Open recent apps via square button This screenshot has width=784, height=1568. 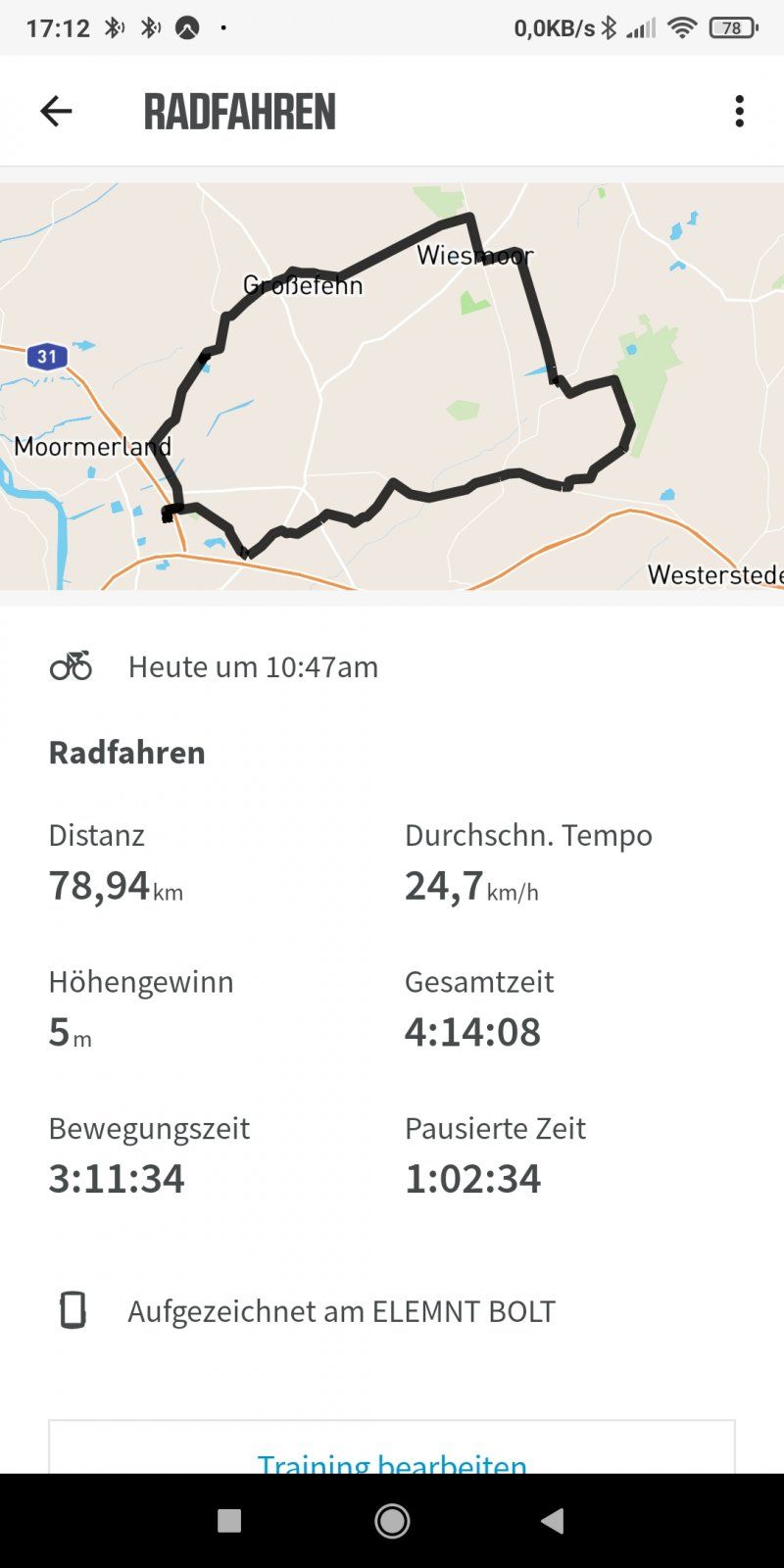coord(229,1521)
